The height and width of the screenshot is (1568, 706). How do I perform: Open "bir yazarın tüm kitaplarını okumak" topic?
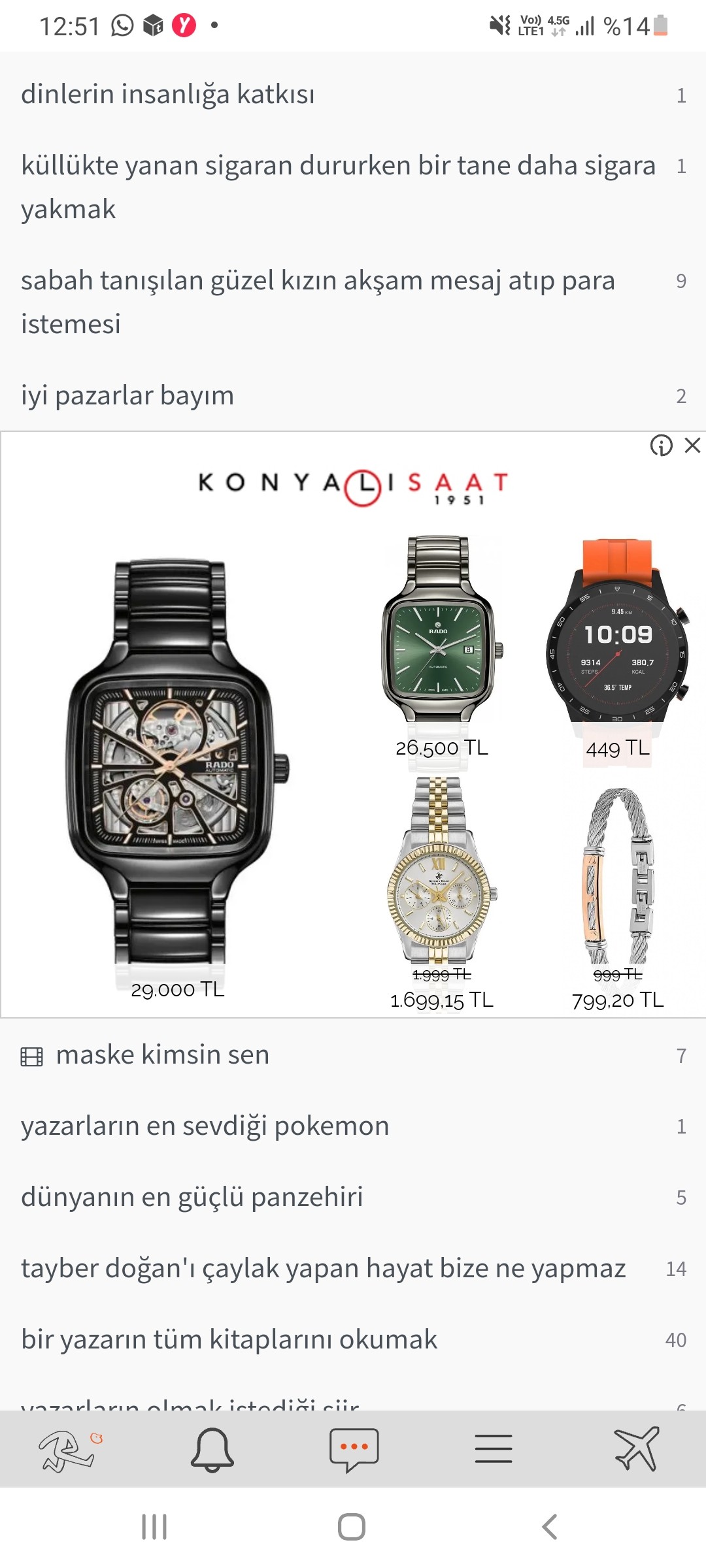coord(353,1340)
